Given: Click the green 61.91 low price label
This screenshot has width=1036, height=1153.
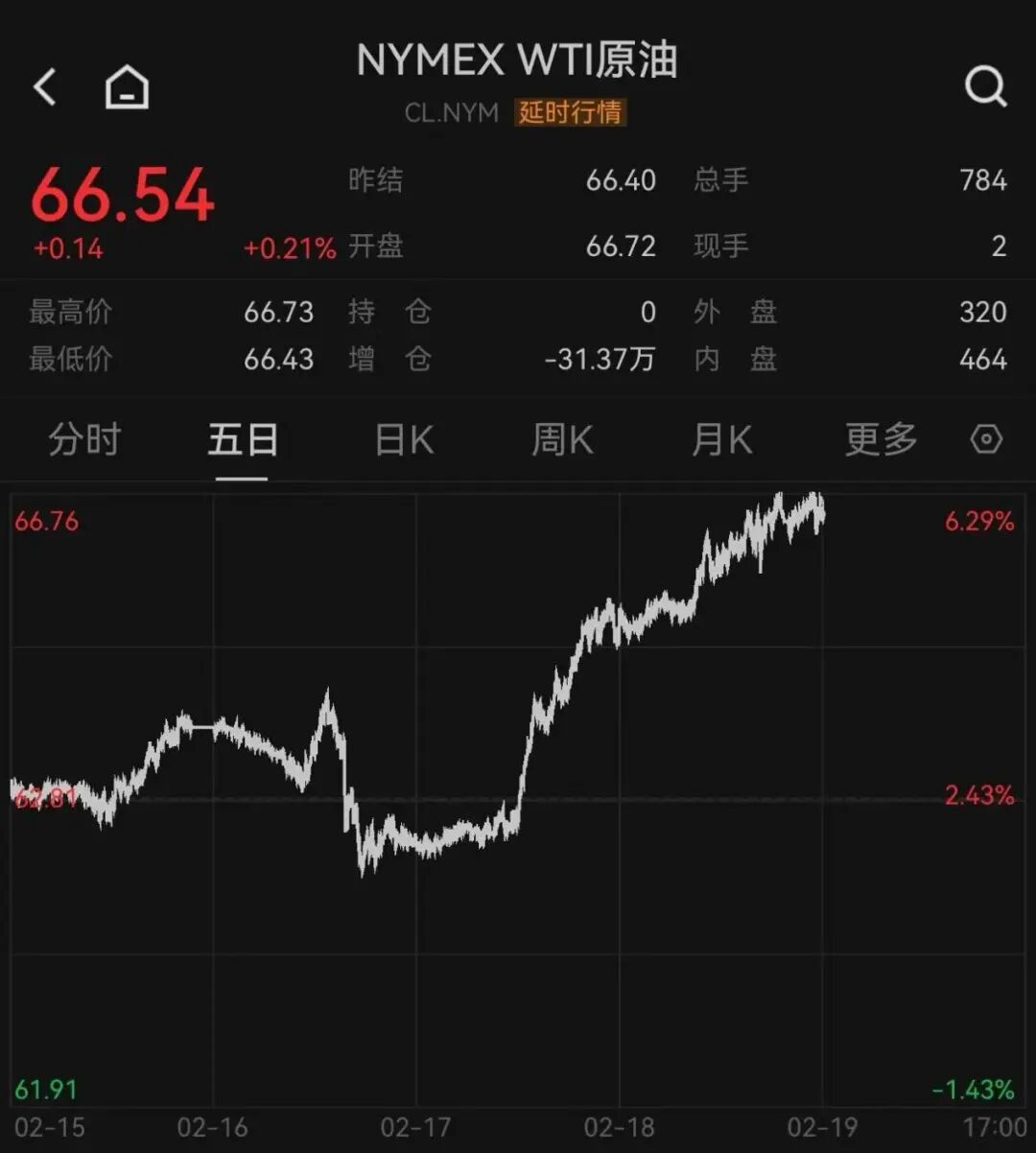Looking at the screenshot, I should click(45, 1089).
